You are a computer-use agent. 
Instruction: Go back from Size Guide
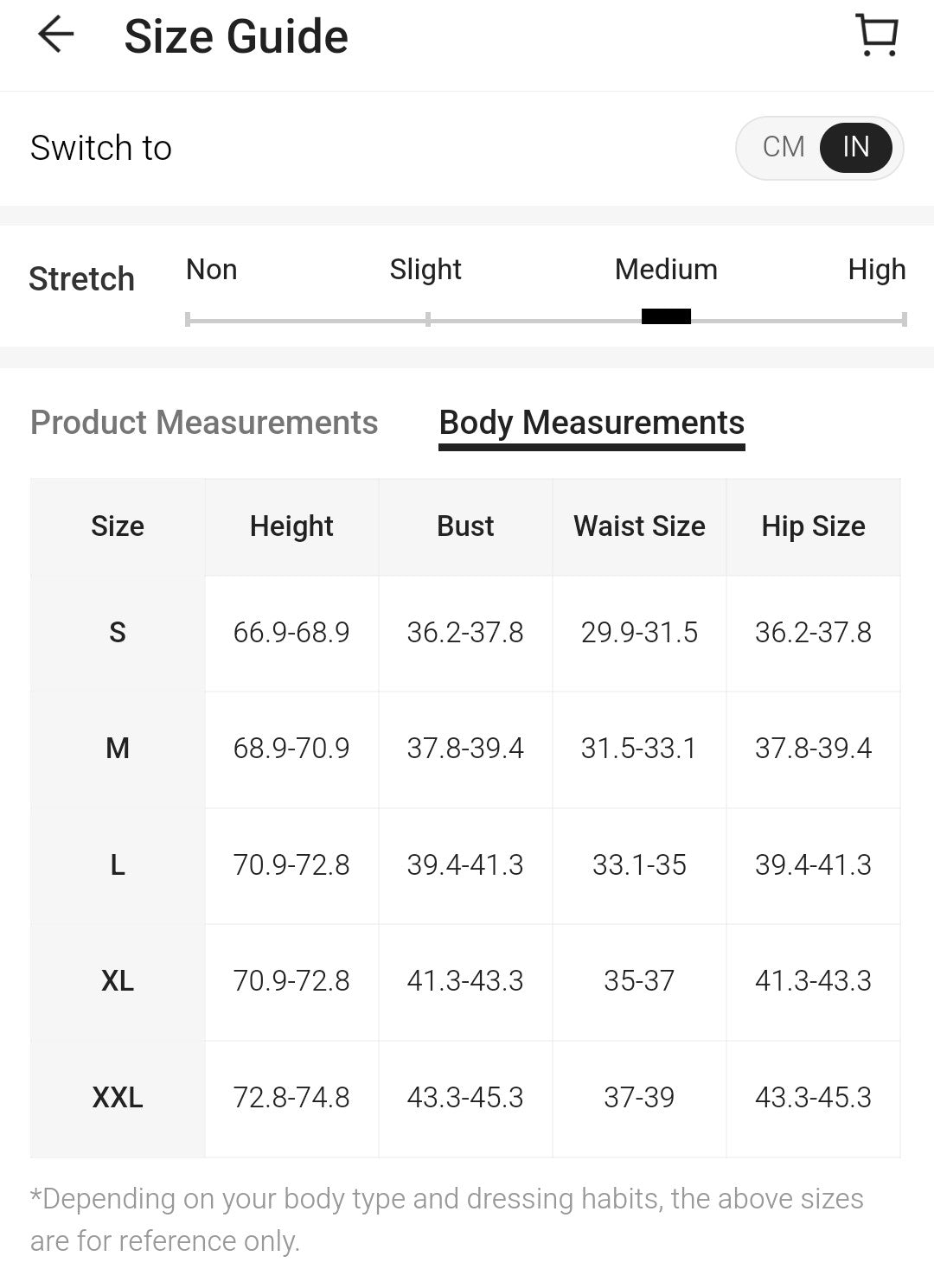(56, 35)
